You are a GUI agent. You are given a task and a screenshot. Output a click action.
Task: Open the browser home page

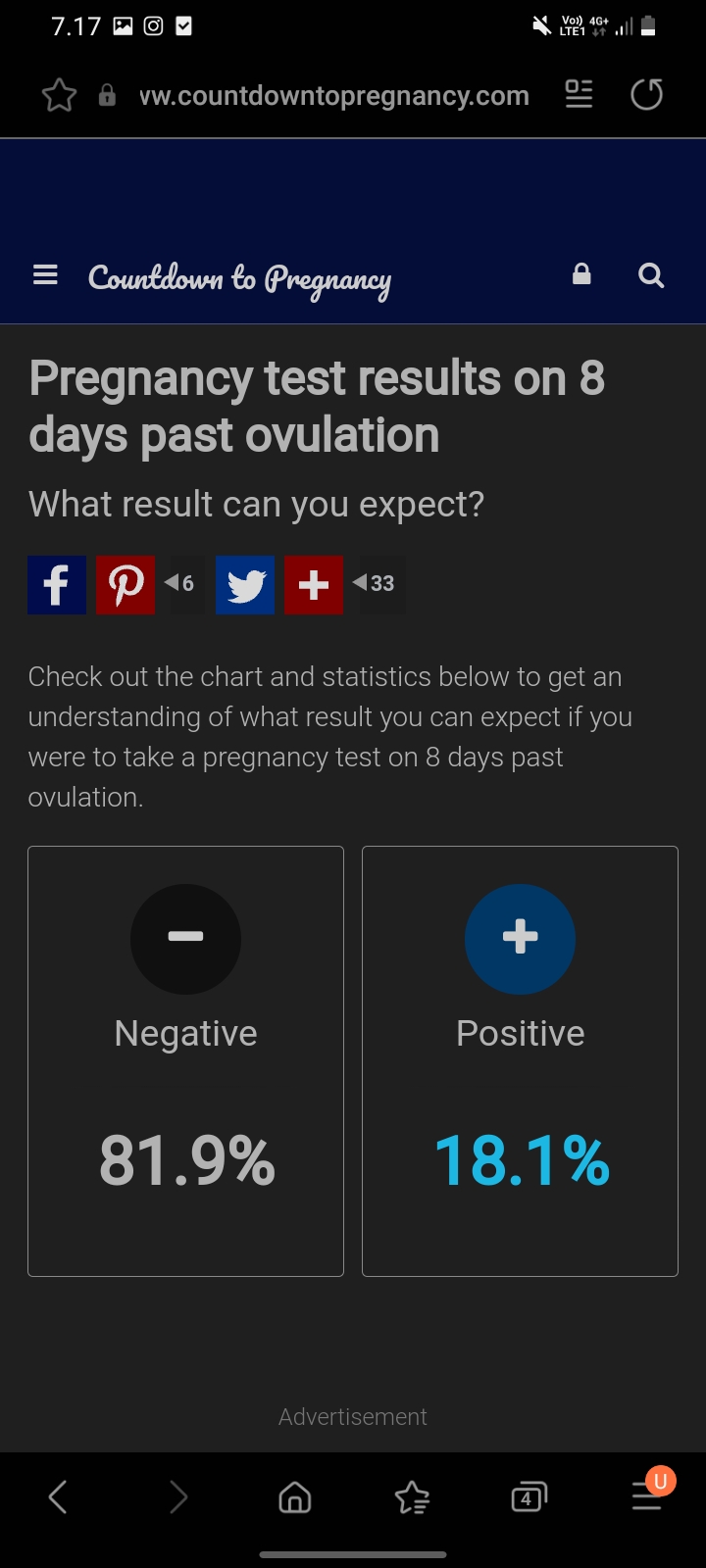[294, 1496]
